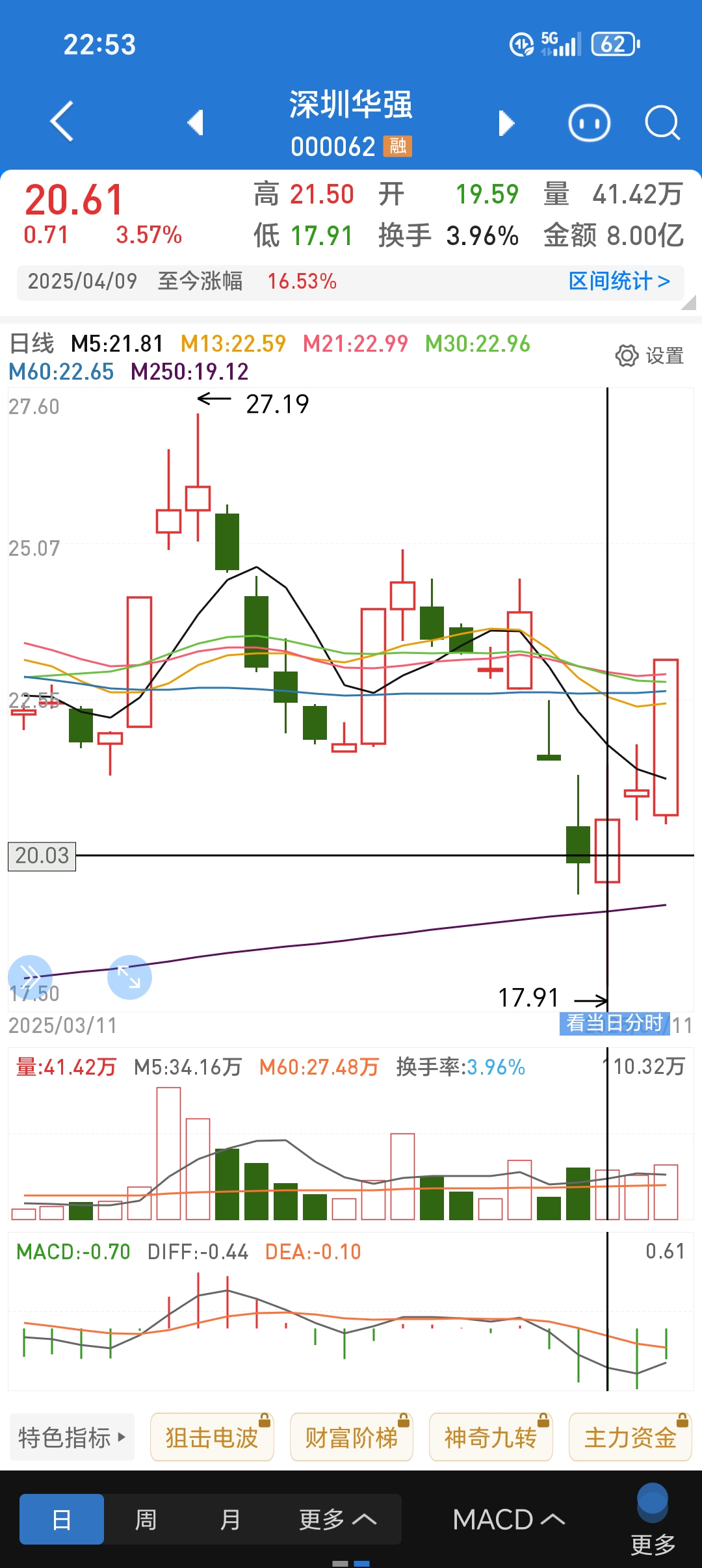702x1568 pixels.
Task: Open the MACD indicator selector
Action: pos(509,1520)
